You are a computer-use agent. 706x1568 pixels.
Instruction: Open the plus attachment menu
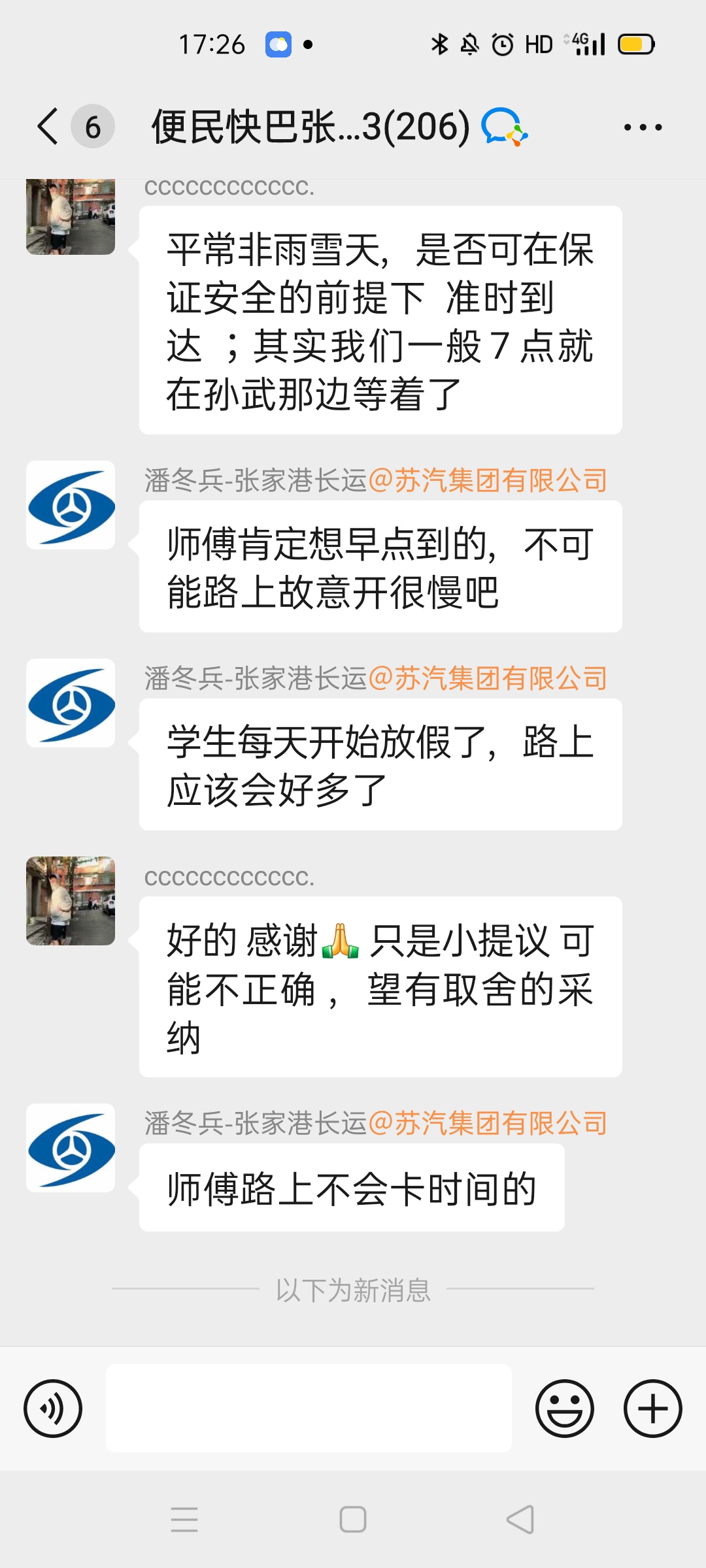pyautogui.click(x=652, y=1408)
